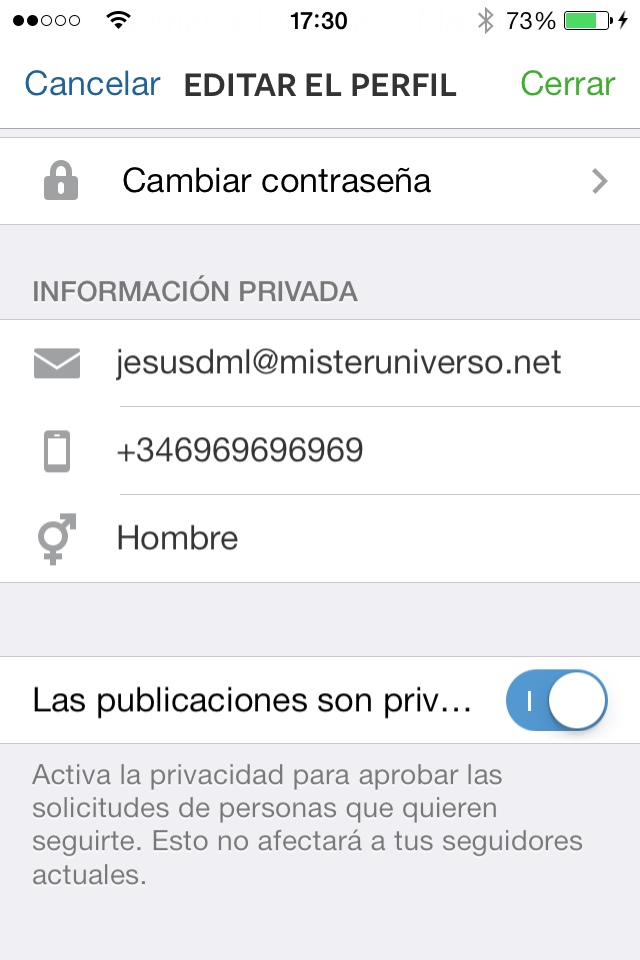The height and width of the screenshot is (960, 640).
Task: Disable the private publications switch
Action: click(x=556, y=700)
